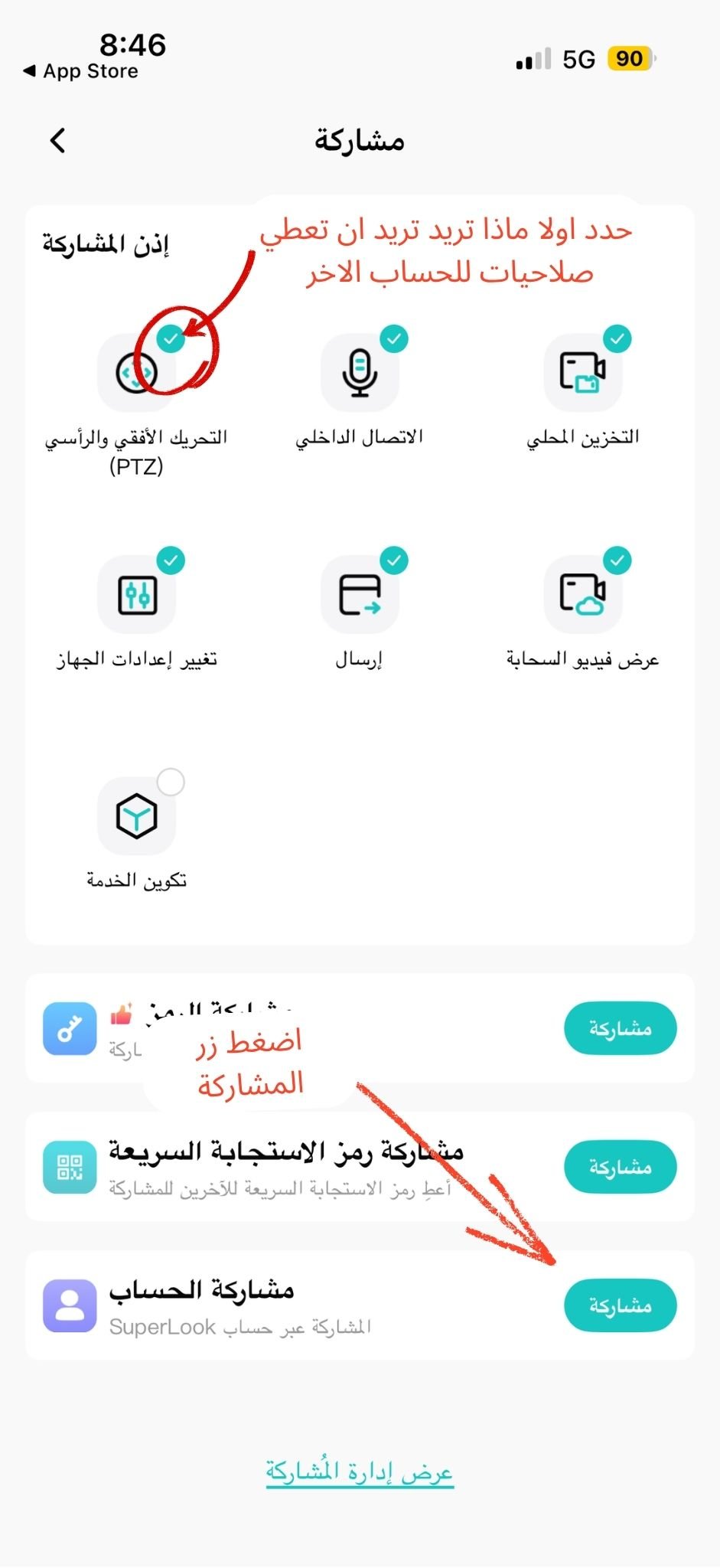720x1568 pixels.
Task: Toggle the تغيير إعدادات الجهاز permission
Action: pos(137,595)
